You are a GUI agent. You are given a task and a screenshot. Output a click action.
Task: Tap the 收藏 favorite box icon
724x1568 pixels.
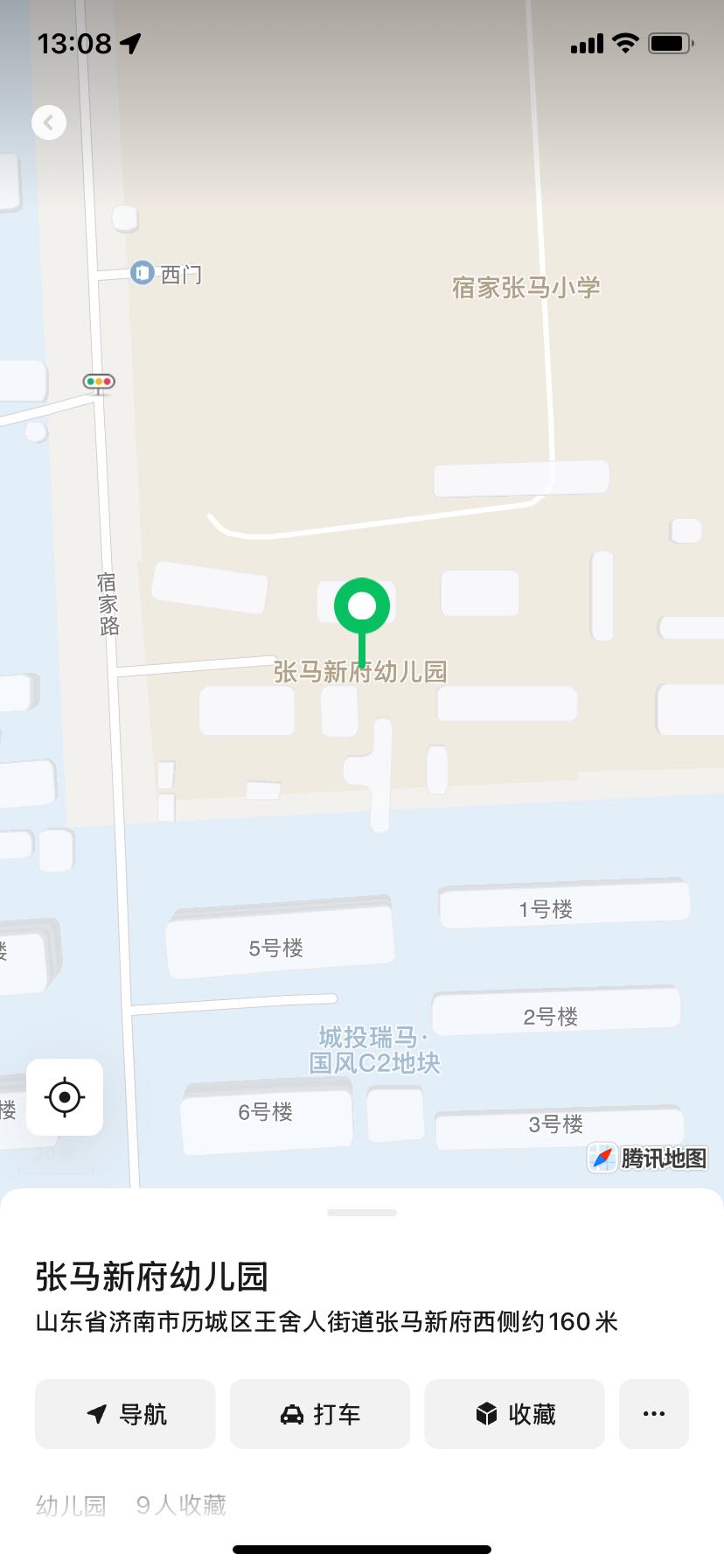coord(486,1414)
